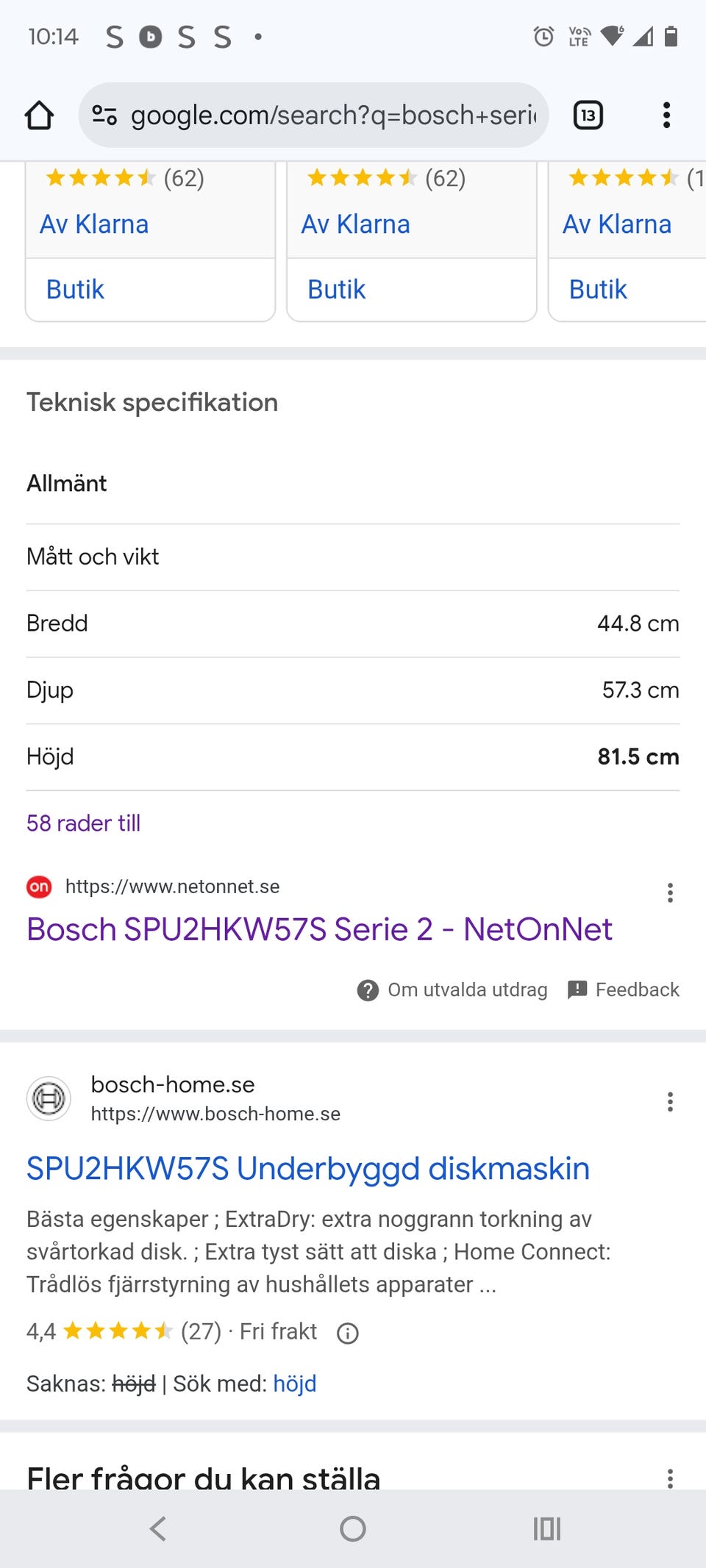Open SPU2HKW57S Underbyggd diskmaskin result
706x1568 pixels.
click(307, 1168)
